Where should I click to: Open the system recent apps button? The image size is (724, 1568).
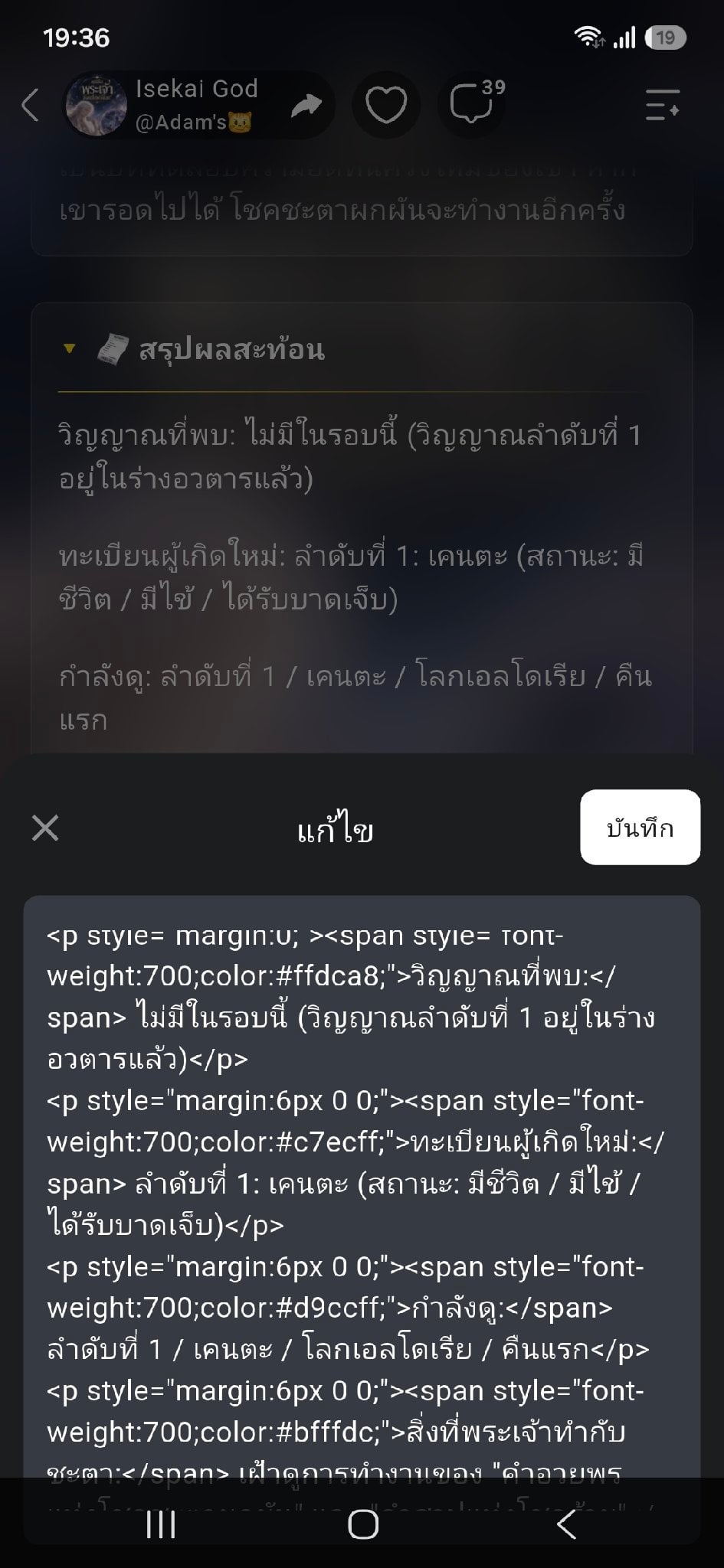pos(161,1524)
